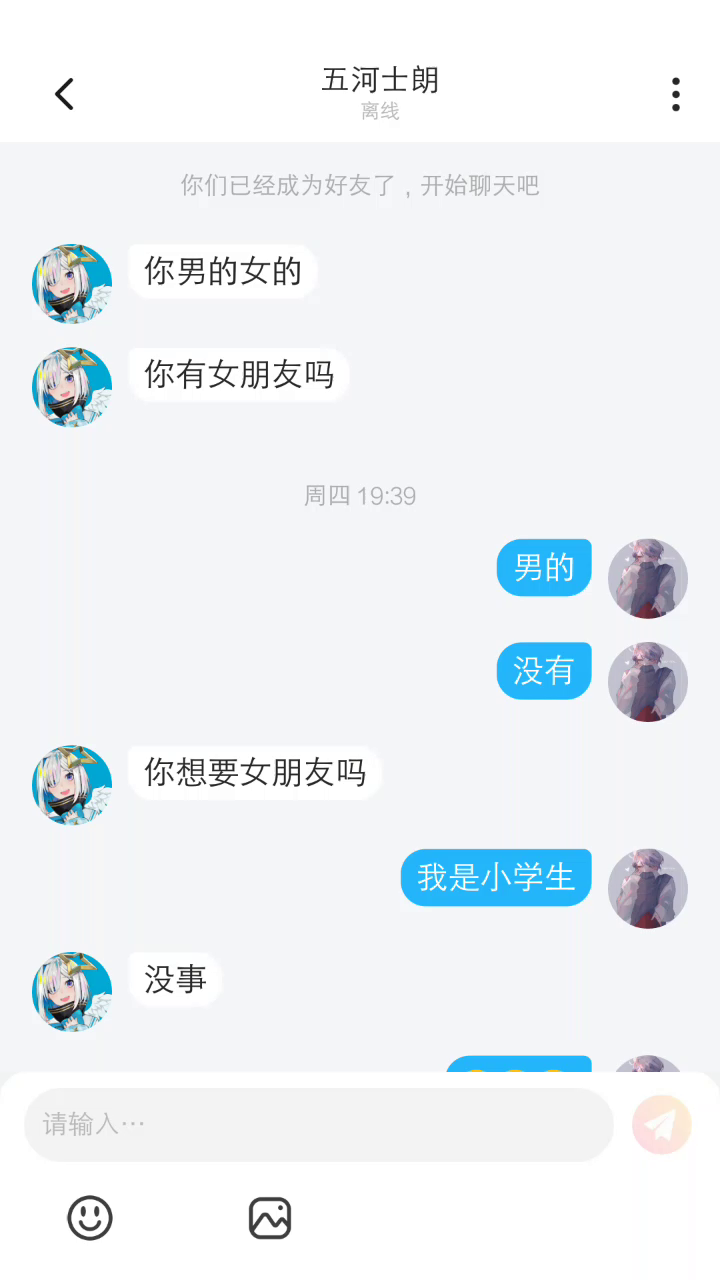Open the three-dot overflow menu
The height and width of the screenshot is (1280, 720).
[x=676, y=95]
